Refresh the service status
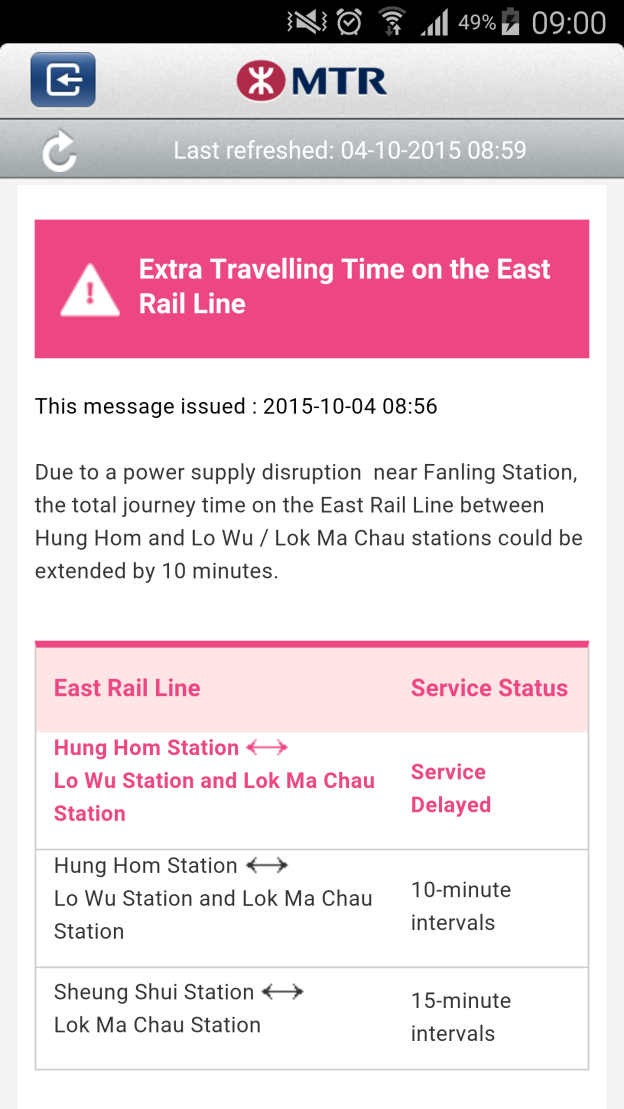 coord(60,152)
